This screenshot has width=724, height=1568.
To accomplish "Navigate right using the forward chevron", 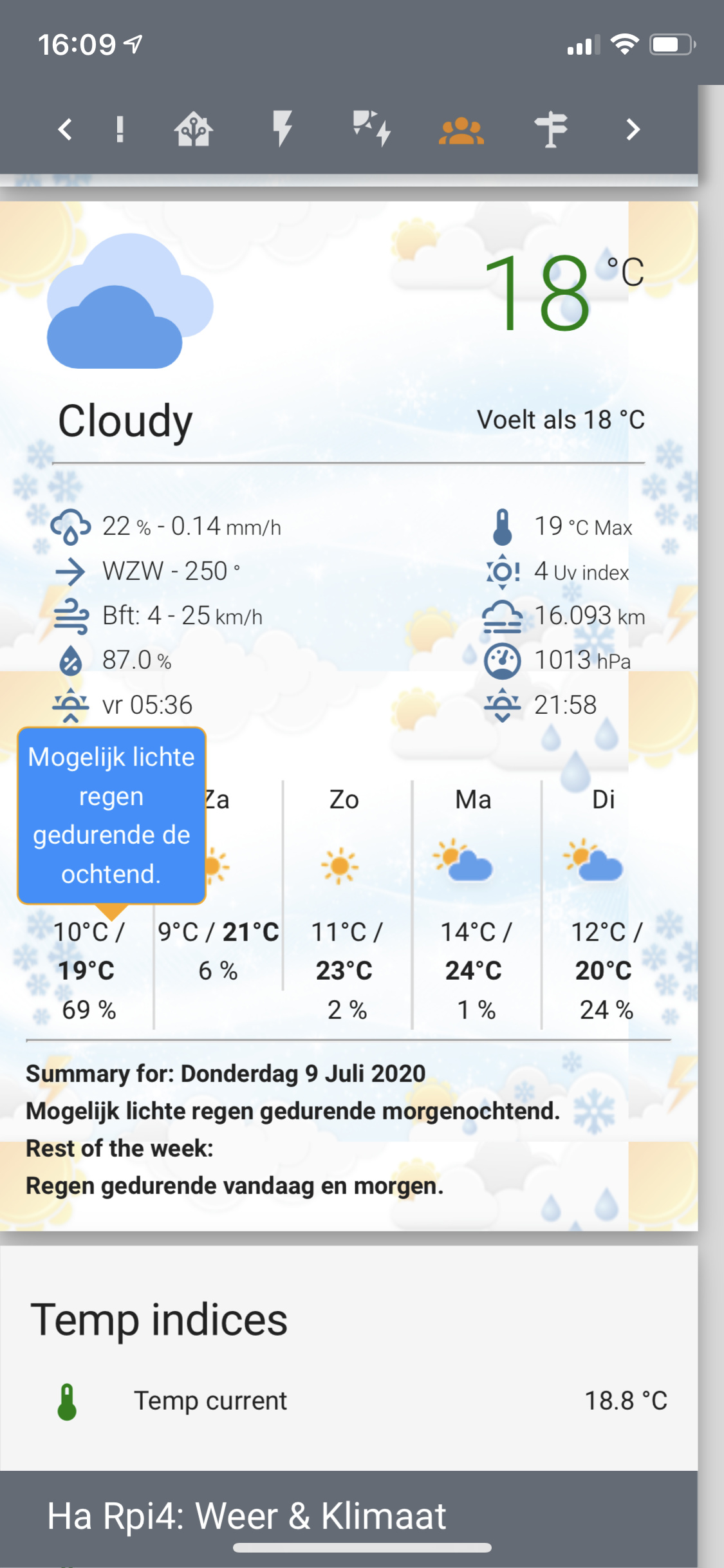I will [x=631, y=129].
